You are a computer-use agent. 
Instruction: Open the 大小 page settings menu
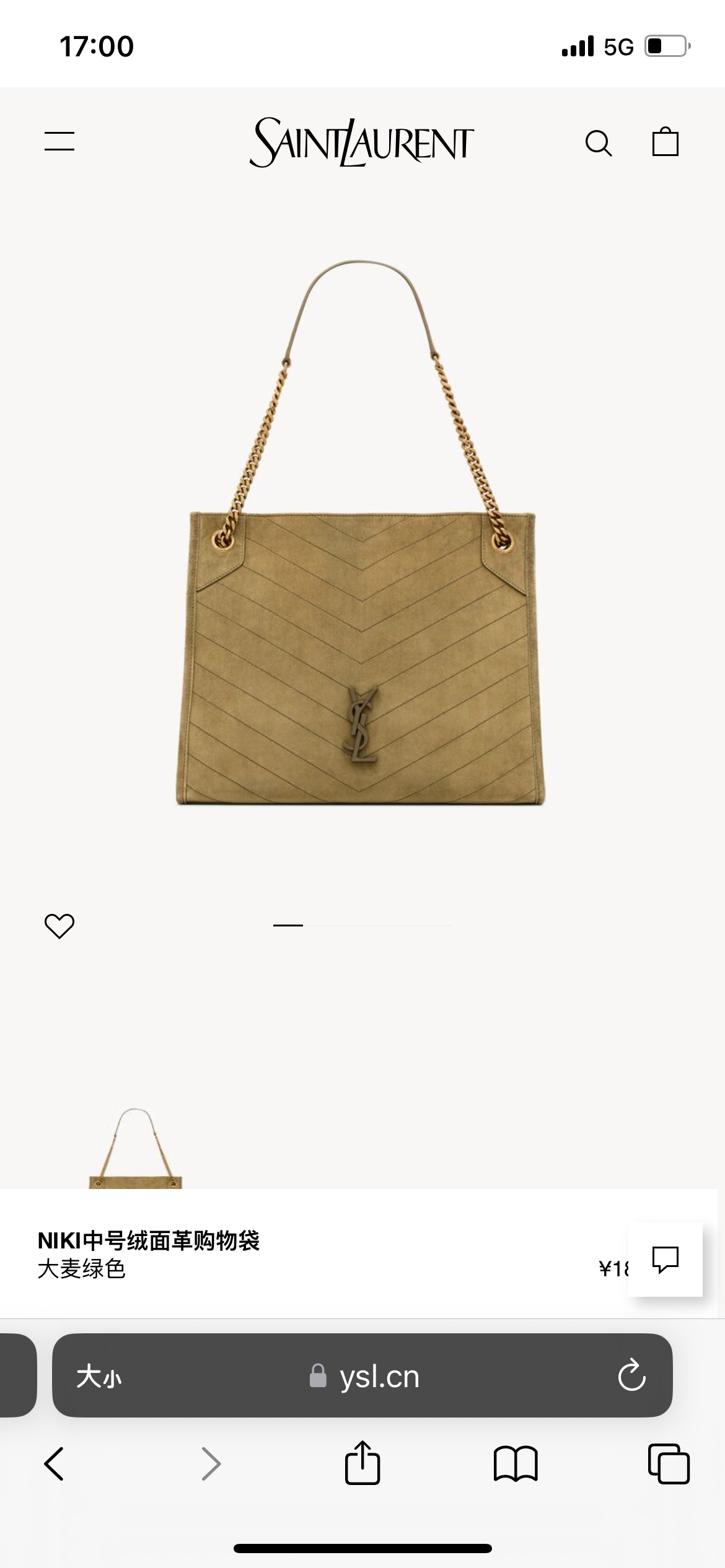(x=99, y=1377)
